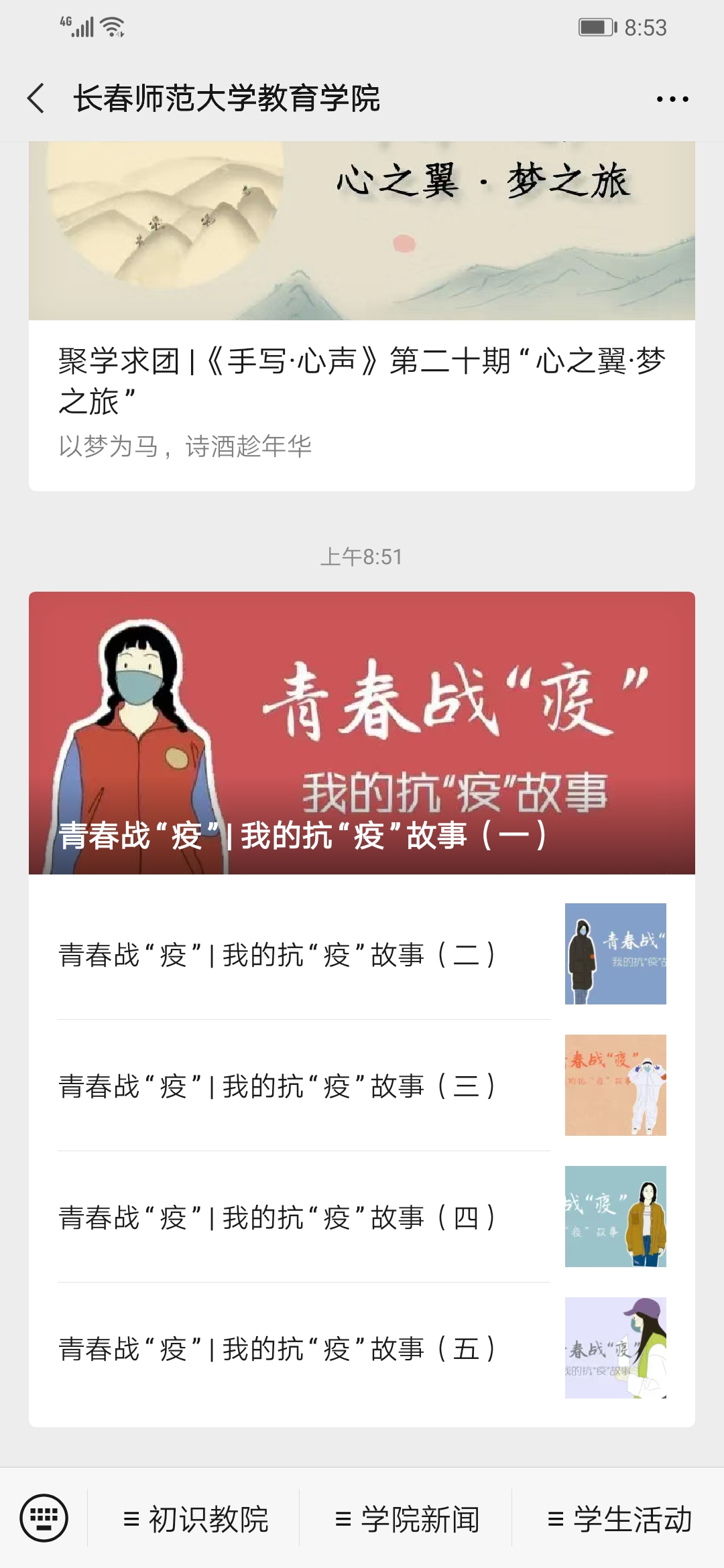
Task: Open article 我的抗"疫"故事（二）
Action: coord(303,954)
